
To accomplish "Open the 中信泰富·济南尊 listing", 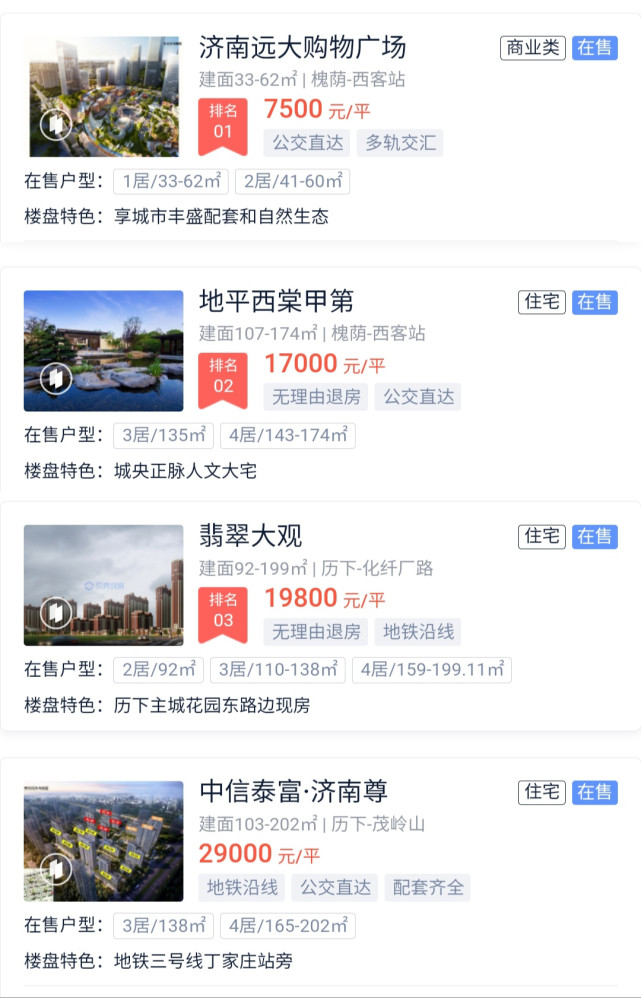I will pyautogui.click(x=293, y=791).
